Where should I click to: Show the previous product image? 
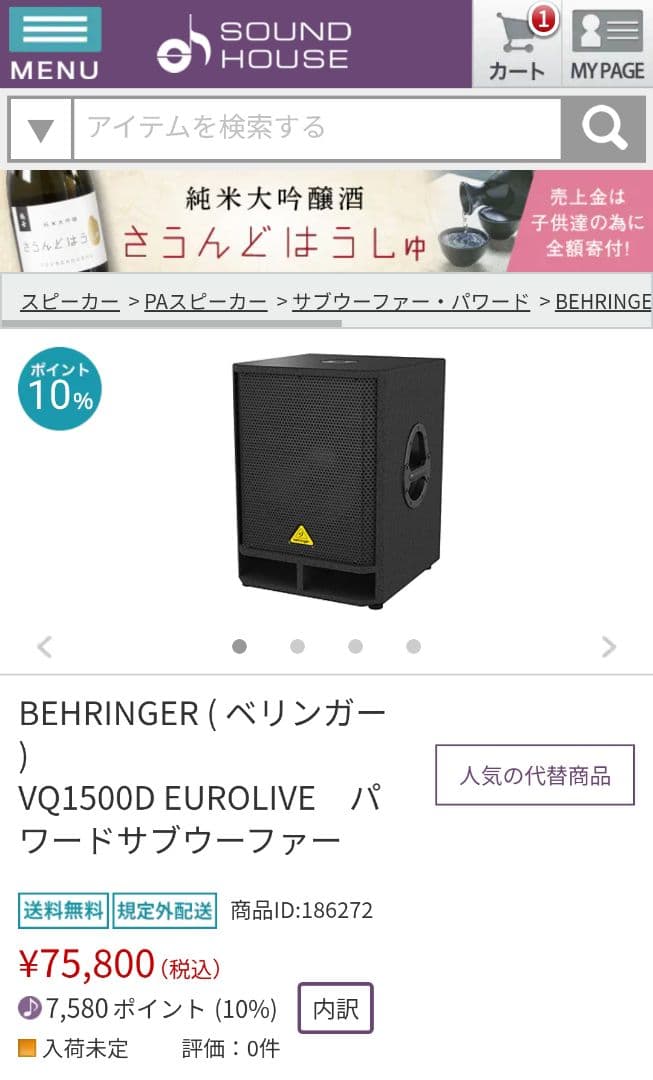click(x=44, y=647)
